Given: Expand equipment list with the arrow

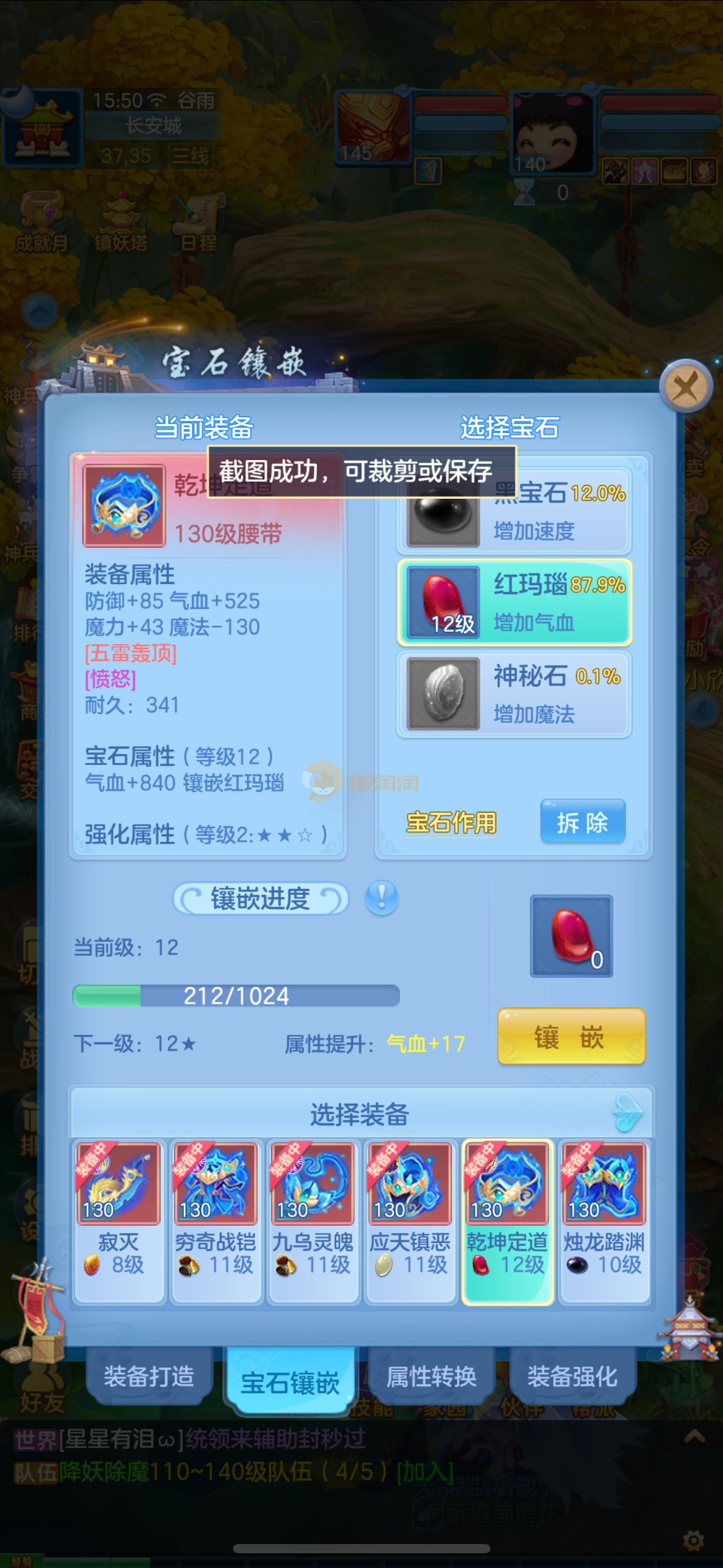Looking at the screenshot, I should (628, 1112).
